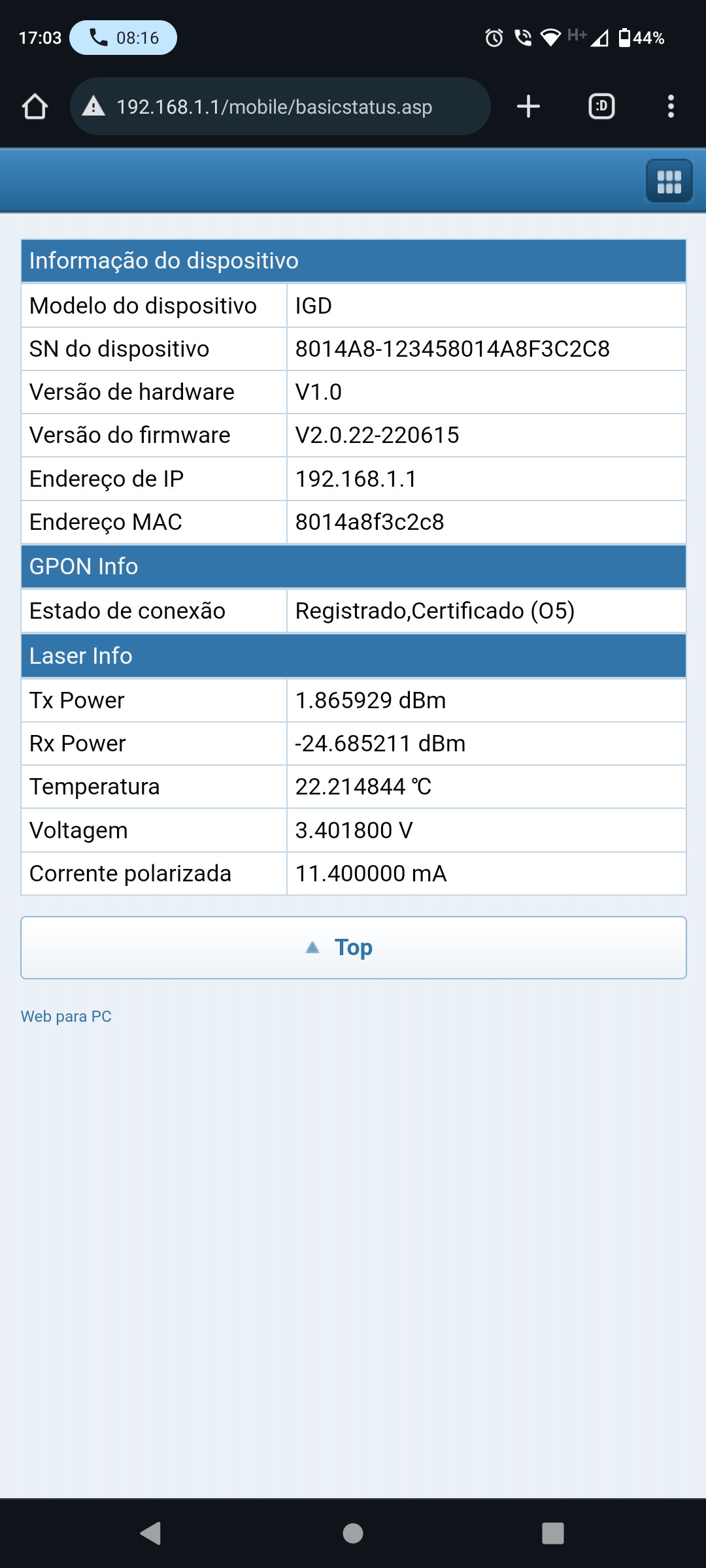Image resolution: width=706 pixels, height=1568 pixels.
Task: Open the browser overflow menu
Action: [x=671, y=106]
